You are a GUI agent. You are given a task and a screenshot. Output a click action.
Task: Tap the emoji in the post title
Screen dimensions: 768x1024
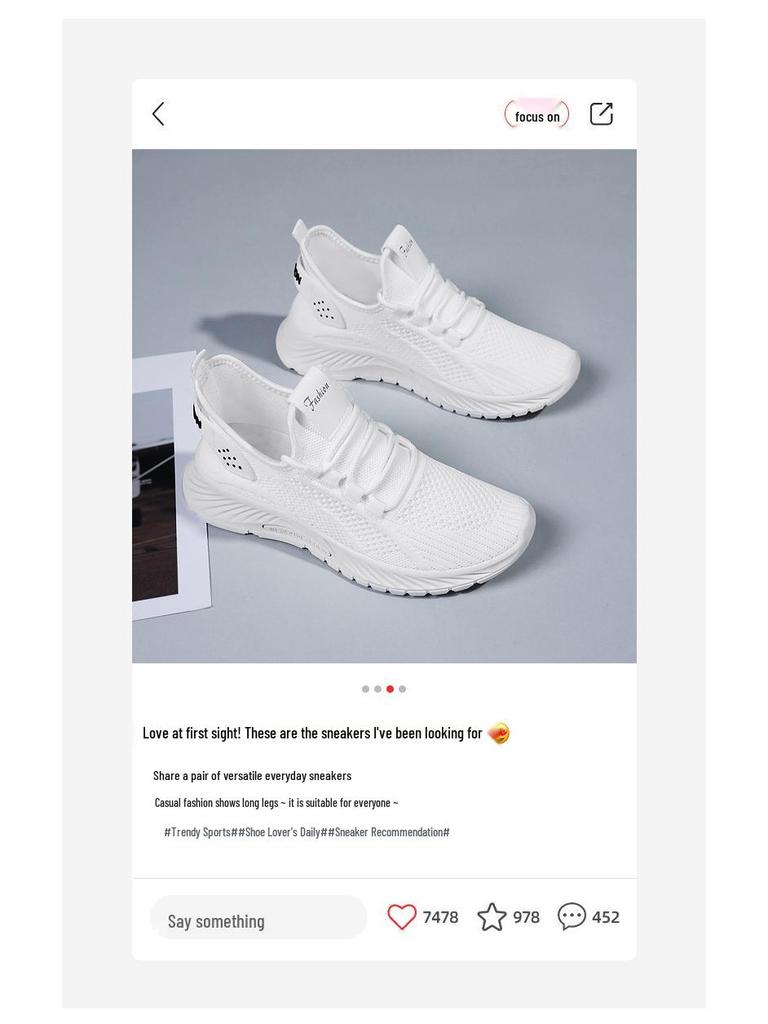click(x=501, y=733)
